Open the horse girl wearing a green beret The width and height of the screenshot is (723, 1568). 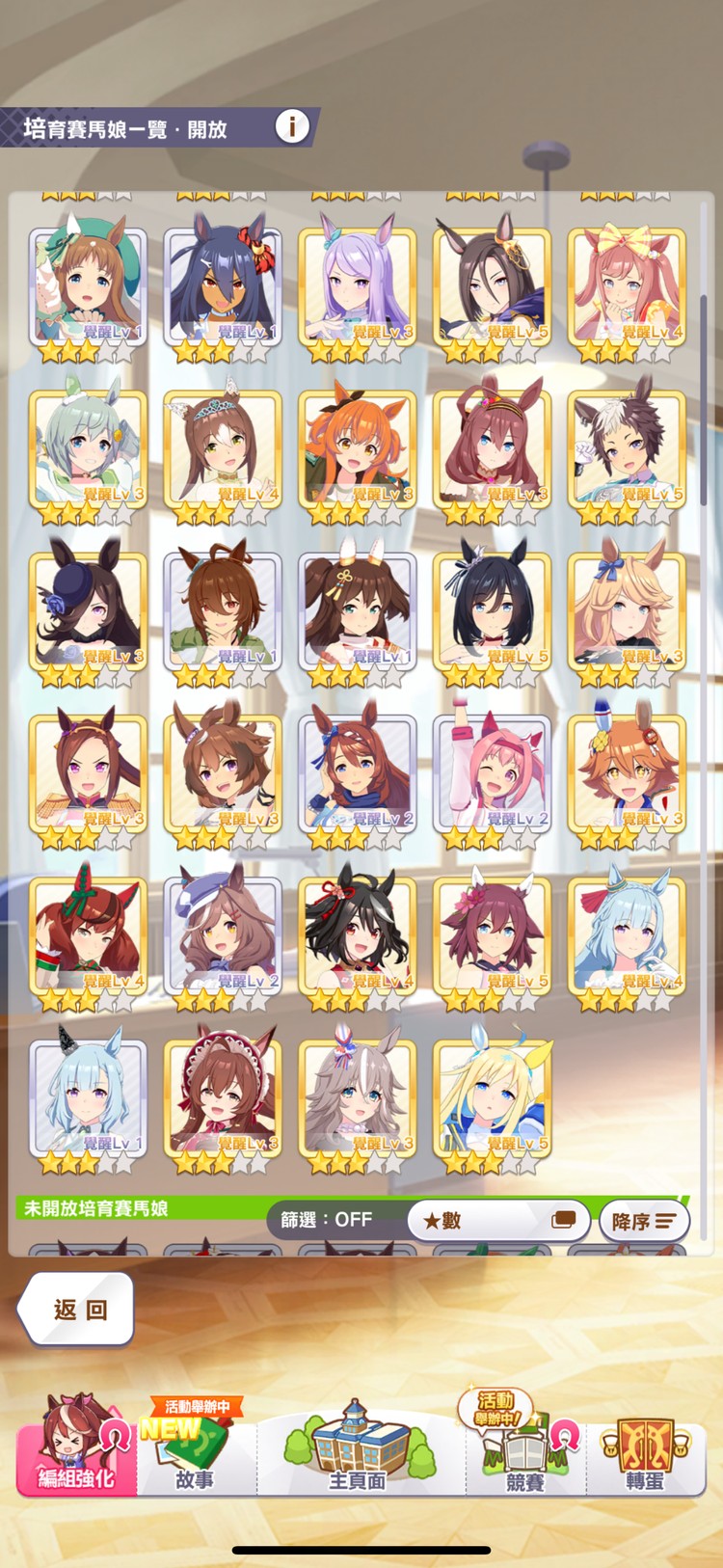[88, 286]
